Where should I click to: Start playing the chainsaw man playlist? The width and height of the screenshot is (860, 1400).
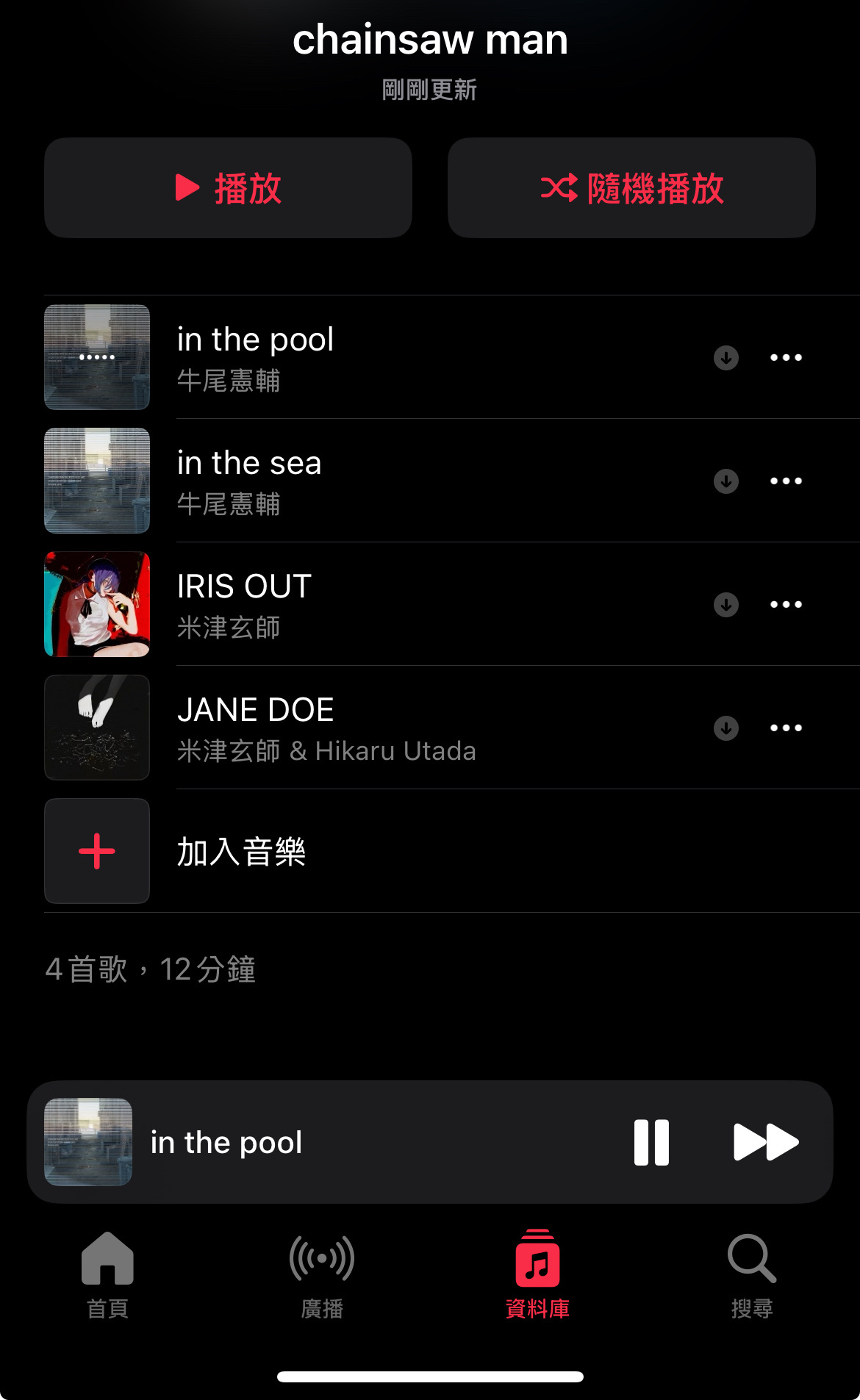point(228,188)
